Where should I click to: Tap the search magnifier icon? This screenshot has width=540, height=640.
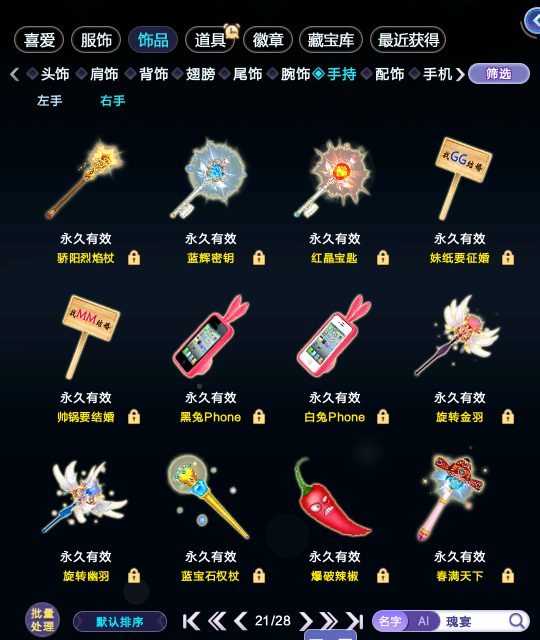pos(517,621)
